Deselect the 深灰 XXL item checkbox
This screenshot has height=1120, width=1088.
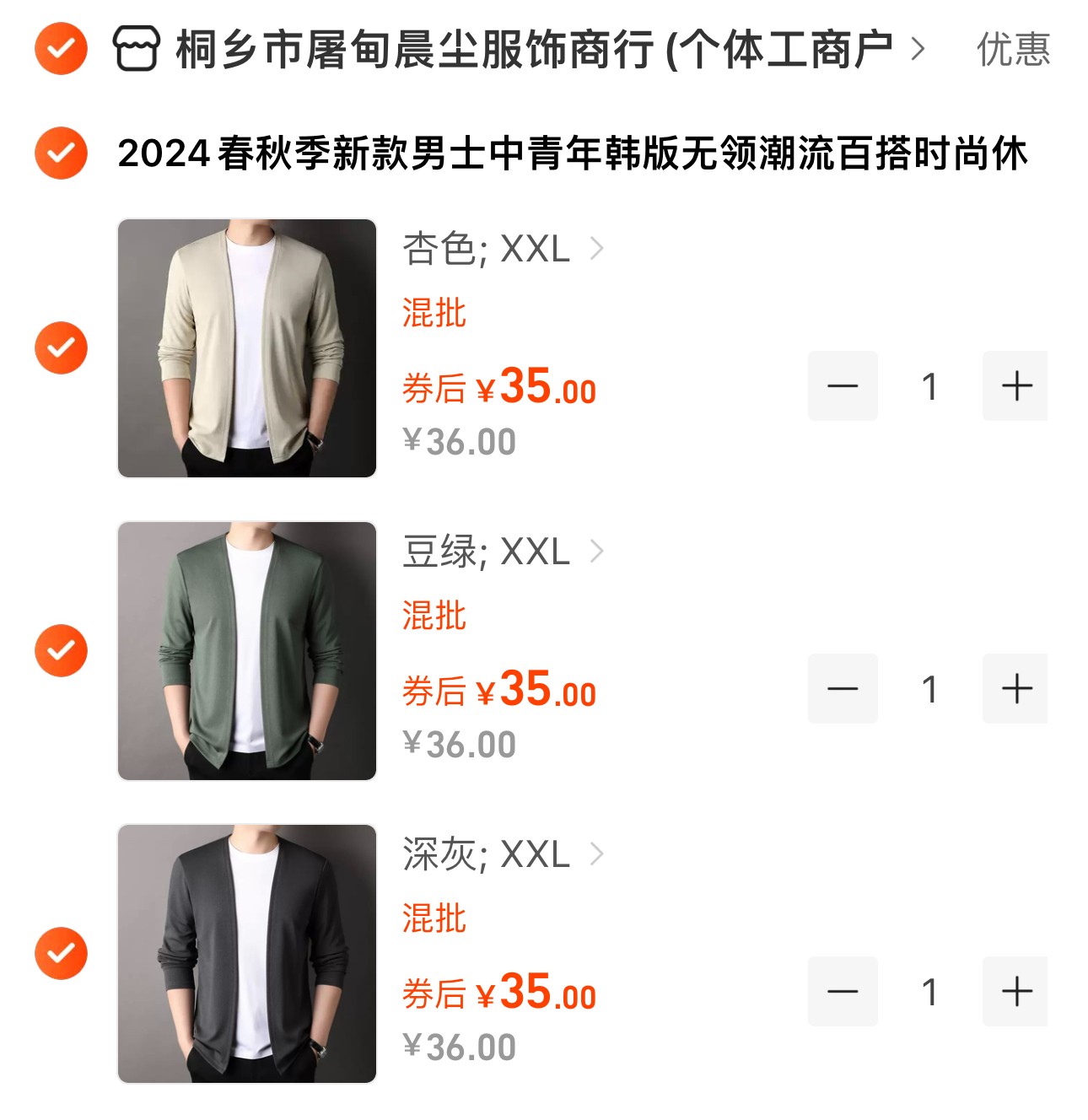[x=61, y=953]
